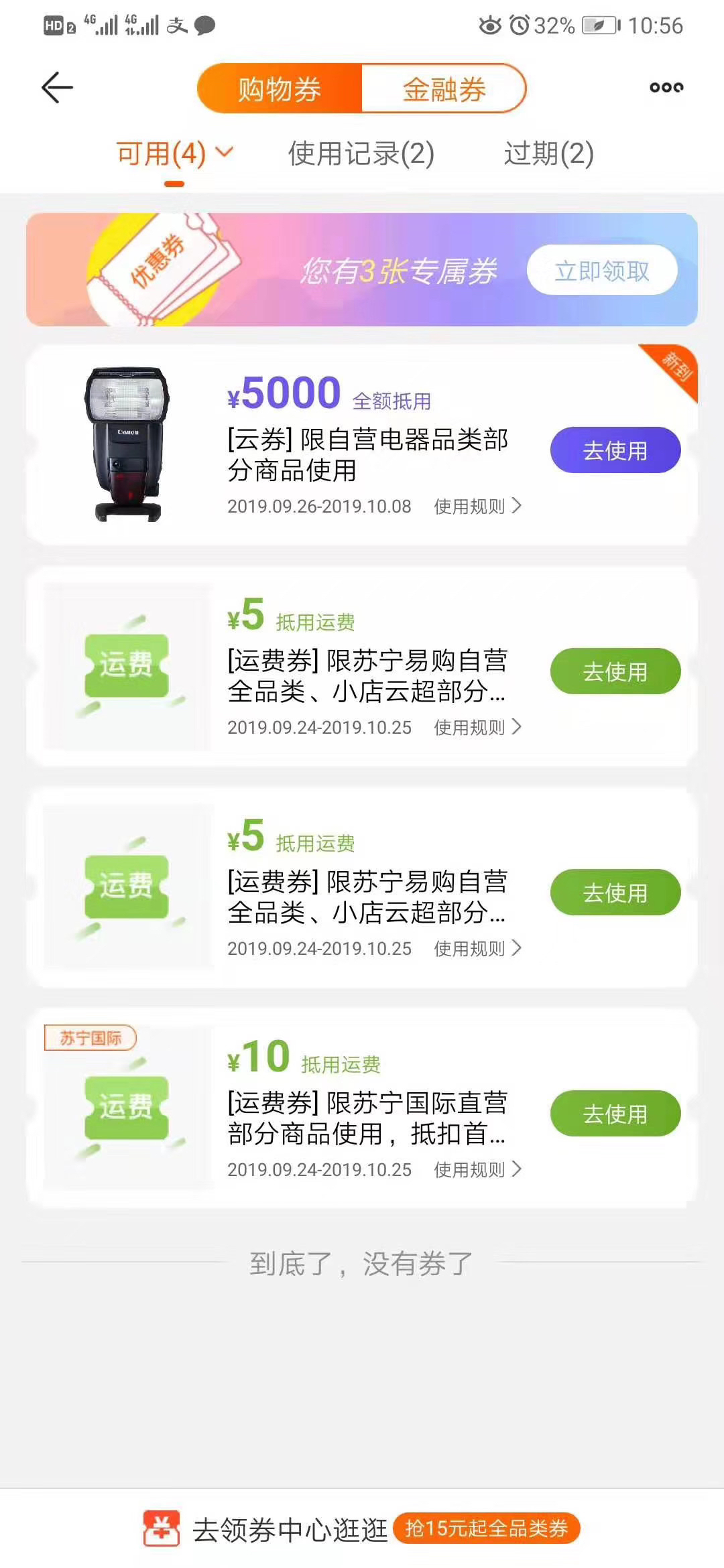Screen dimensions: 724x1568
Task: Use the ¥5000 云券 coupon
Action: [615, 450]
